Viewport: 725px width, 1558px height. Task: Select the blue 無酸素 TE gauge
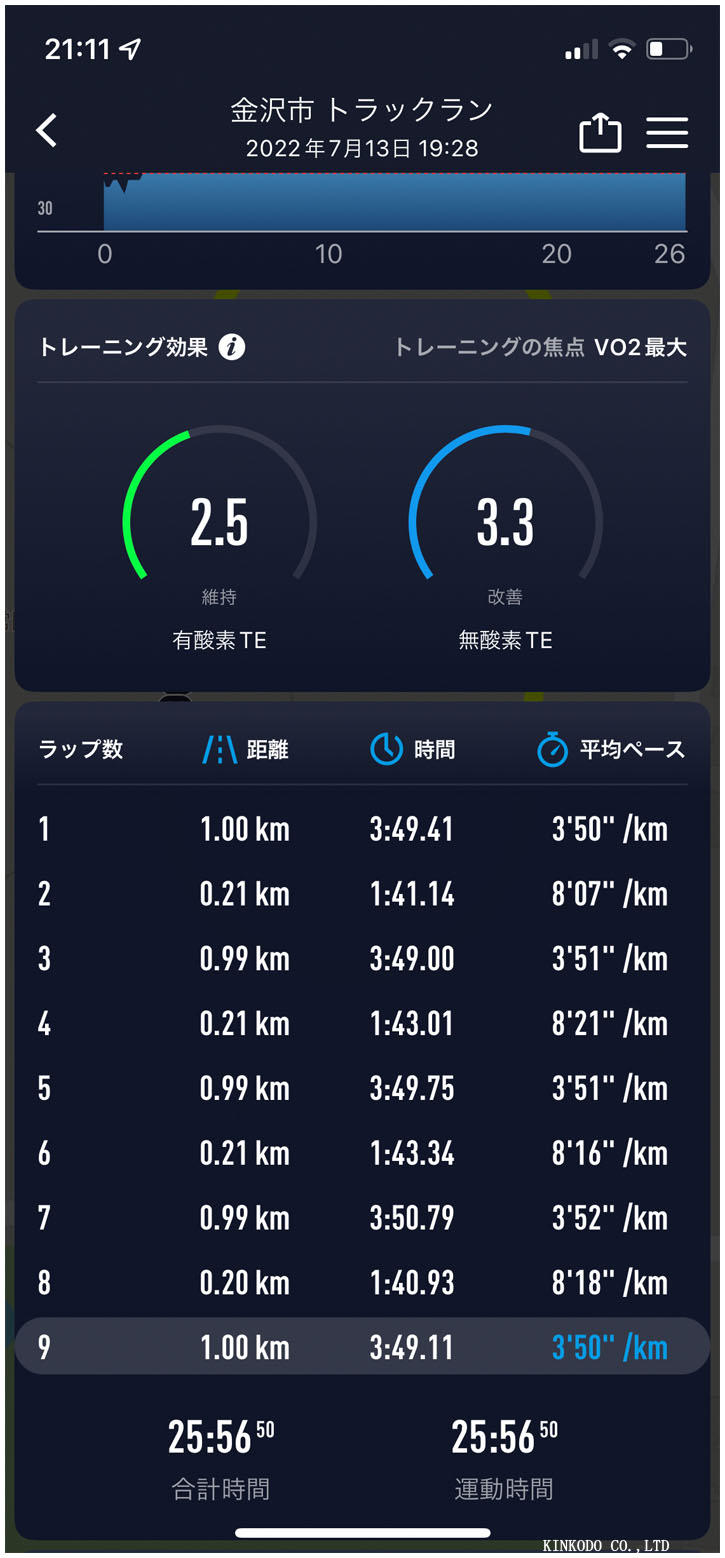coord(505,520)
